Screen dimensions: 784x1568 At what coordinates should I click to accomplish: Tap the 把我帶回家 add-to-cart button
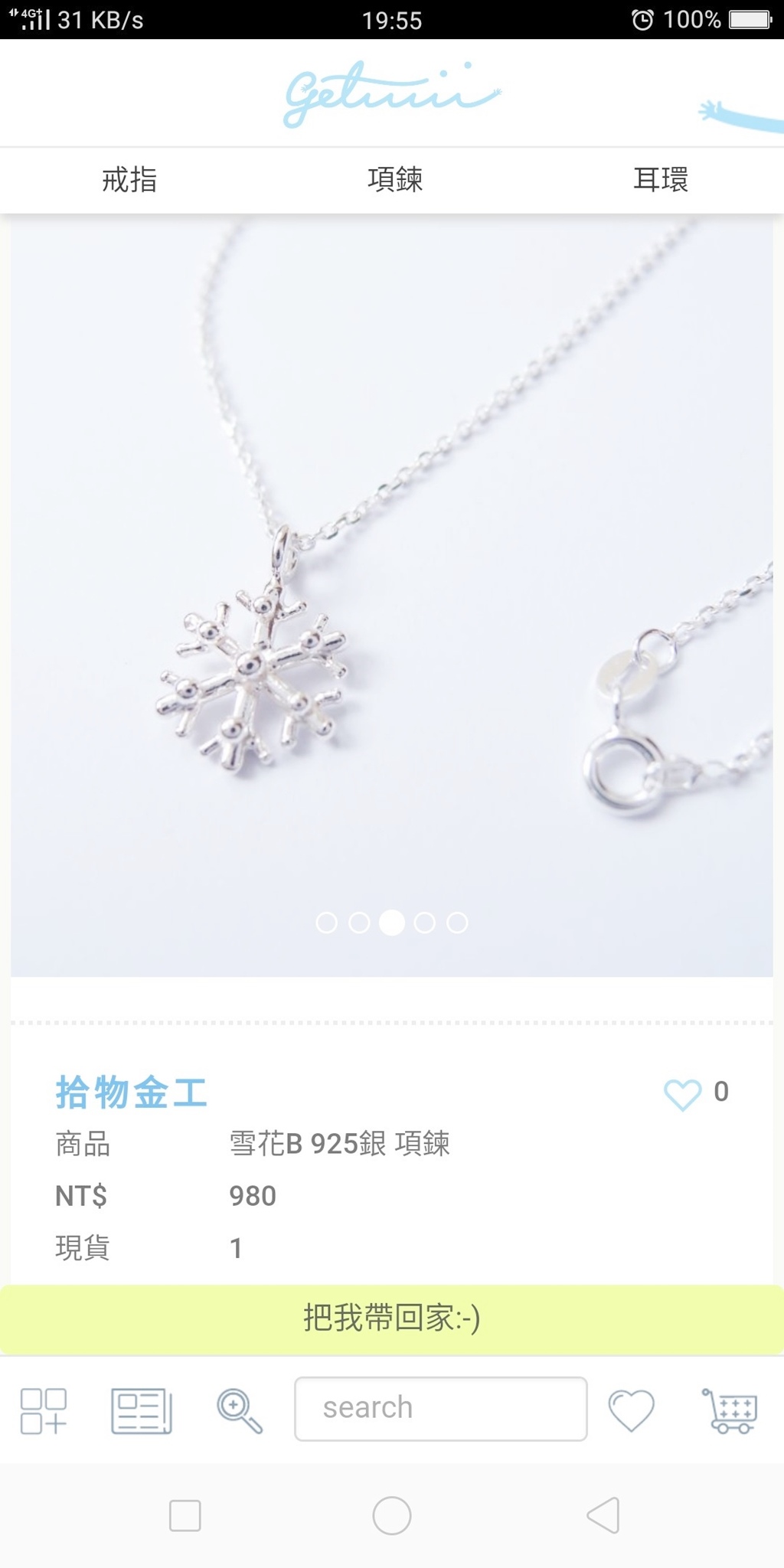(392, 1318)
